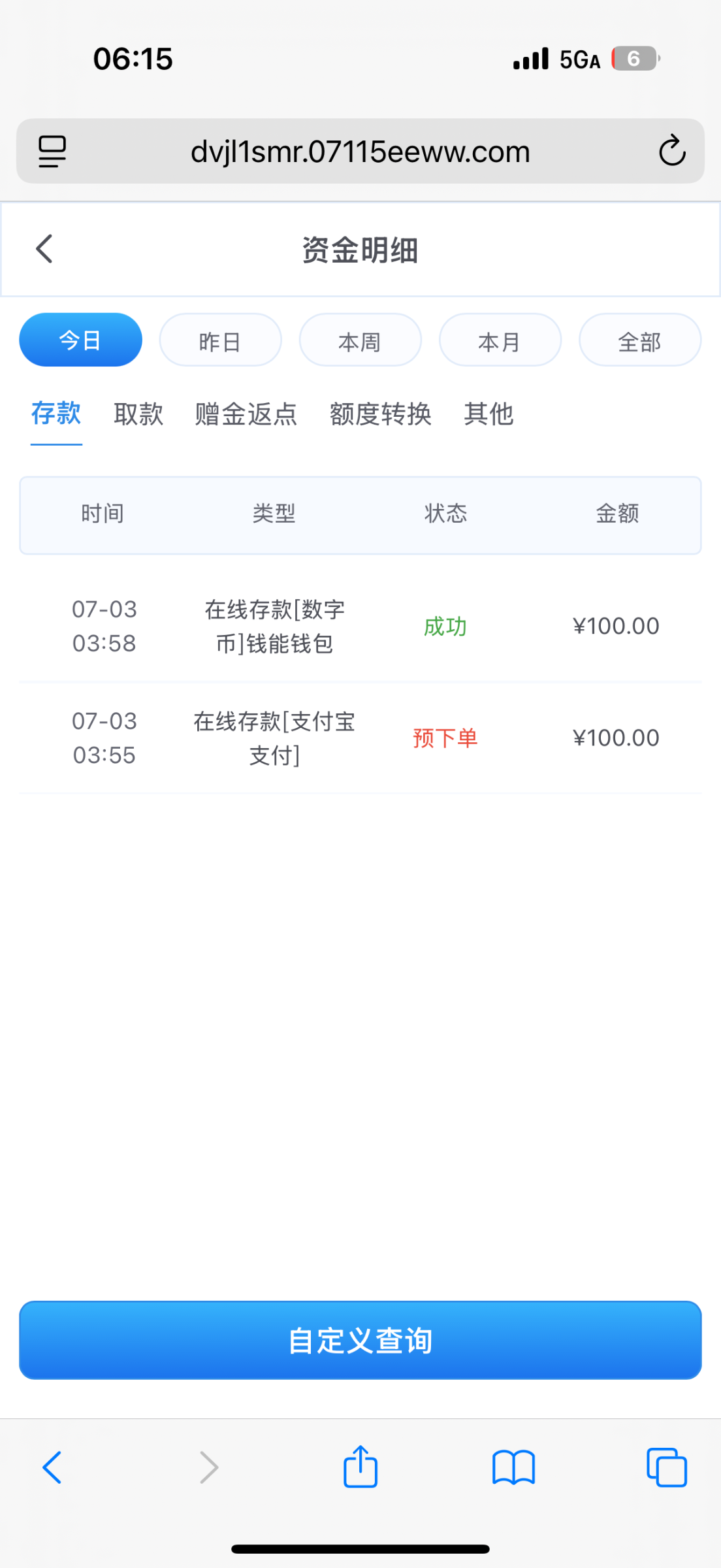Select the 今日 date filter
The image size is (721, 1568).
[80, 340]
